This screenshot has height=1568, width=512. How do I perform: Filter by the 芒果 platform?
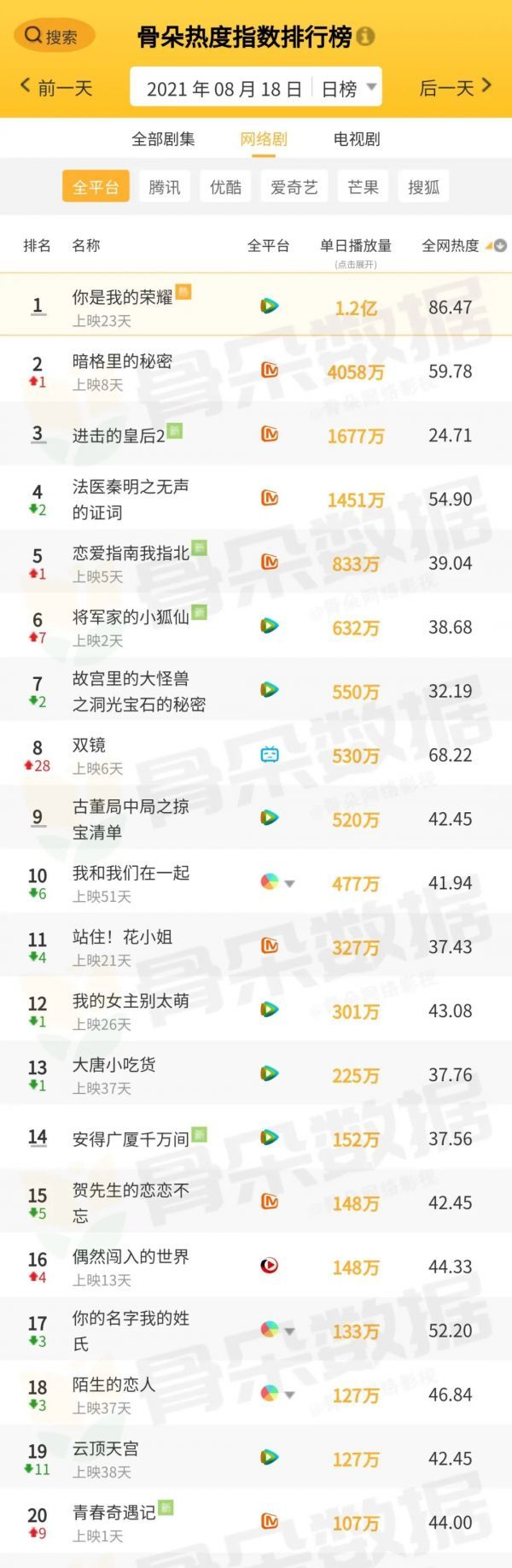tap(363, 187)
